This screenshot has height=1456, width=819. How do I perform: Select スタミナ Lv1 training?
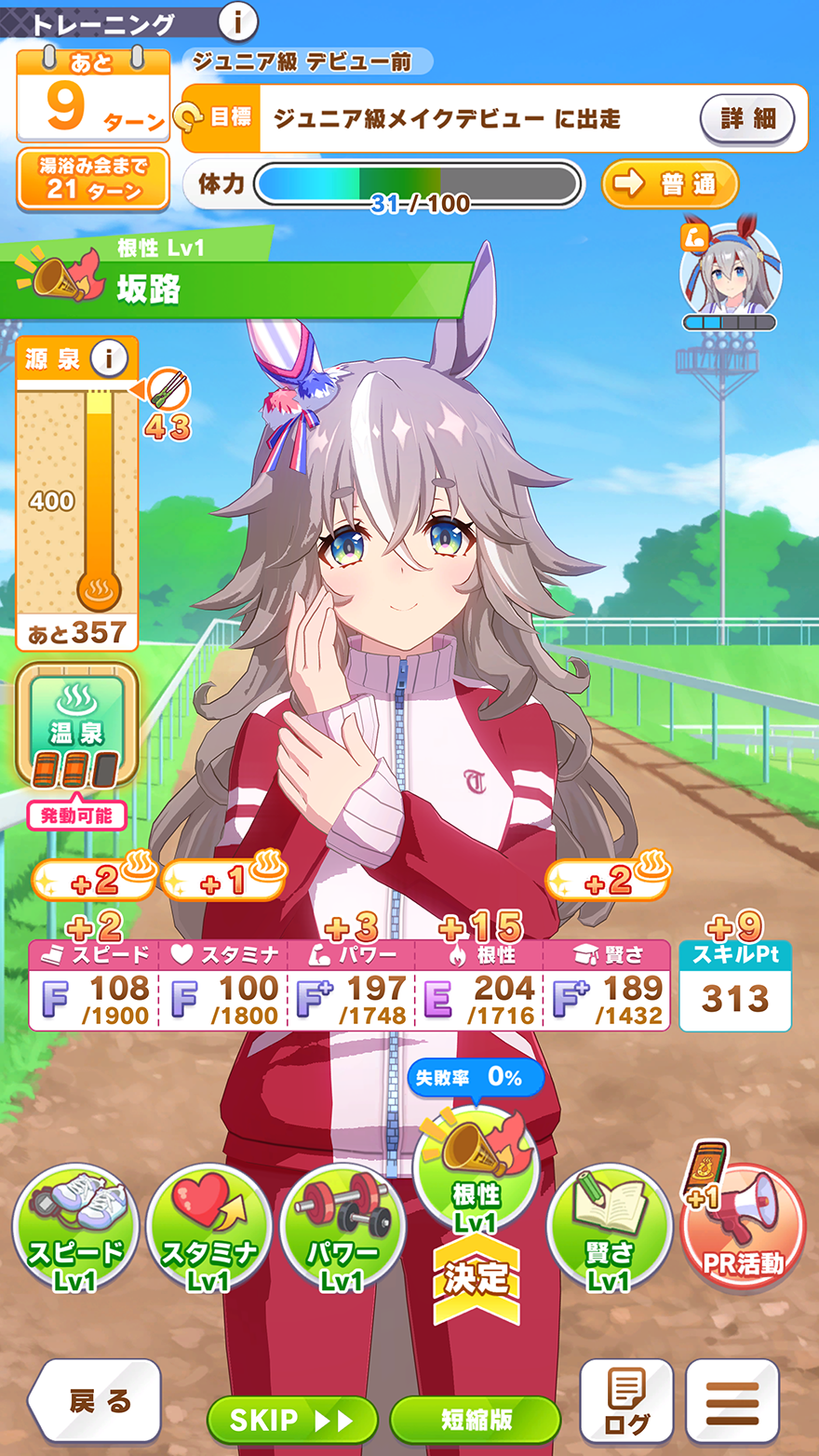point(208,1227)
